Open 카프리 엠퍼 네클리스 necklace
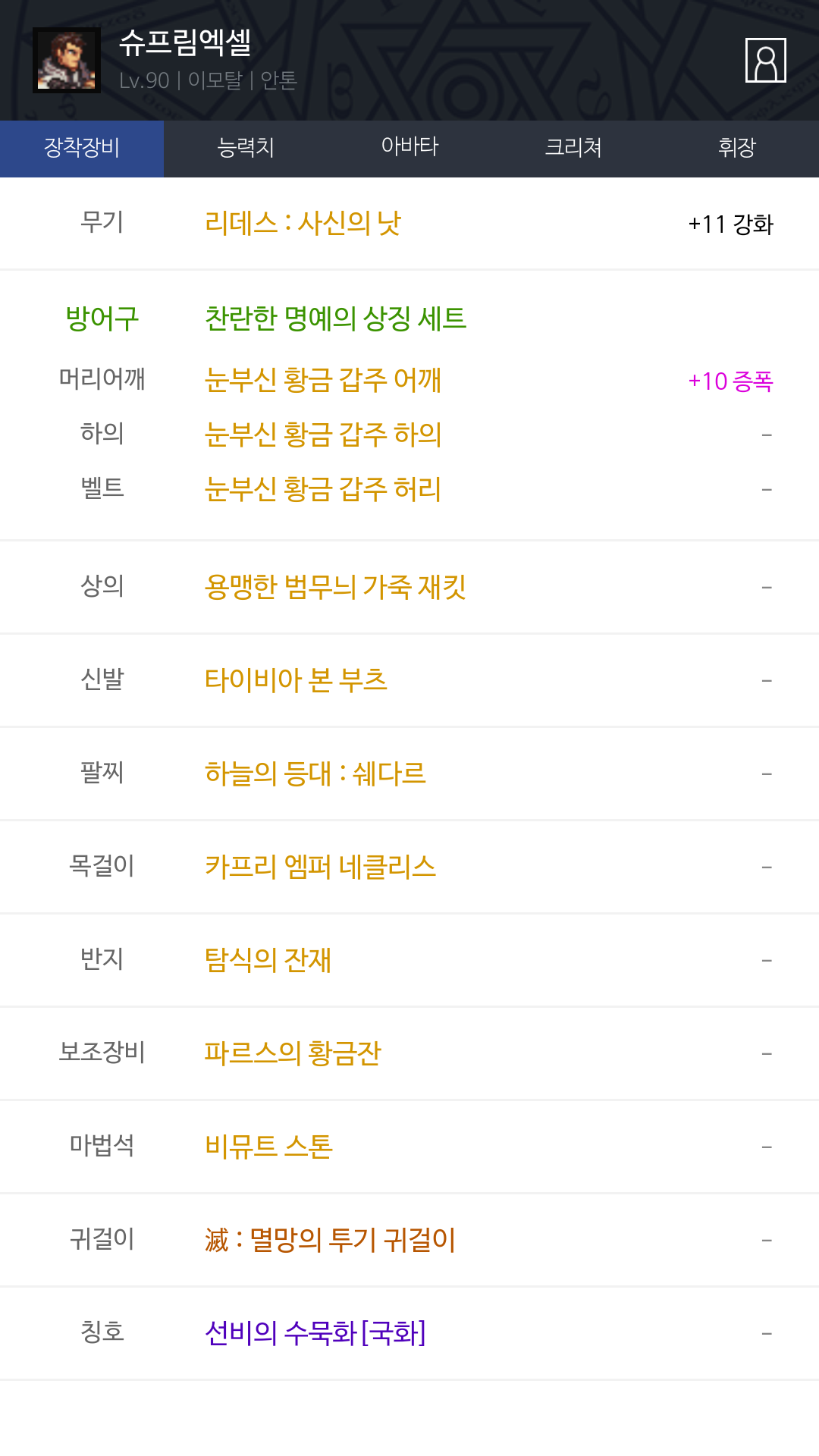The height and width of the screenshot is (1456, 819). pyautogui.click(x=321, y=867)
